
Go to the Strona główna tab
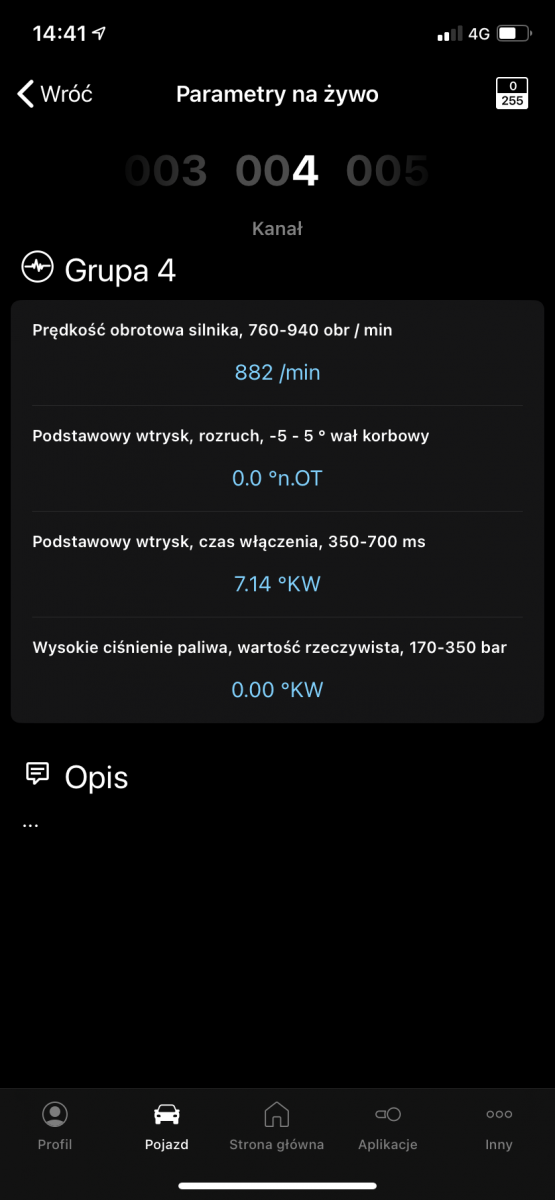277,1126
